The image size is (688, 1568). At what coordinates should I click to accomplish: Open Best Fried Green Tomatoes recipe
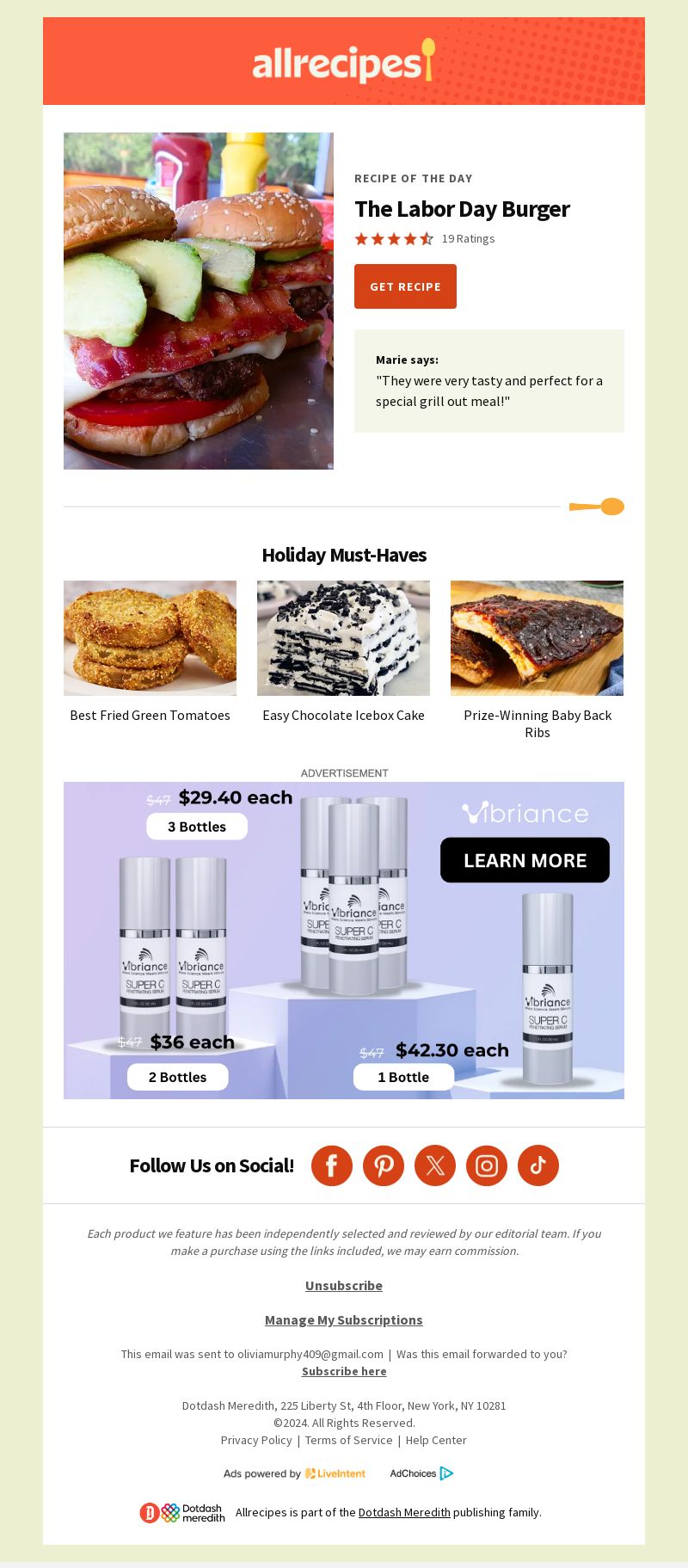(150, 716)
